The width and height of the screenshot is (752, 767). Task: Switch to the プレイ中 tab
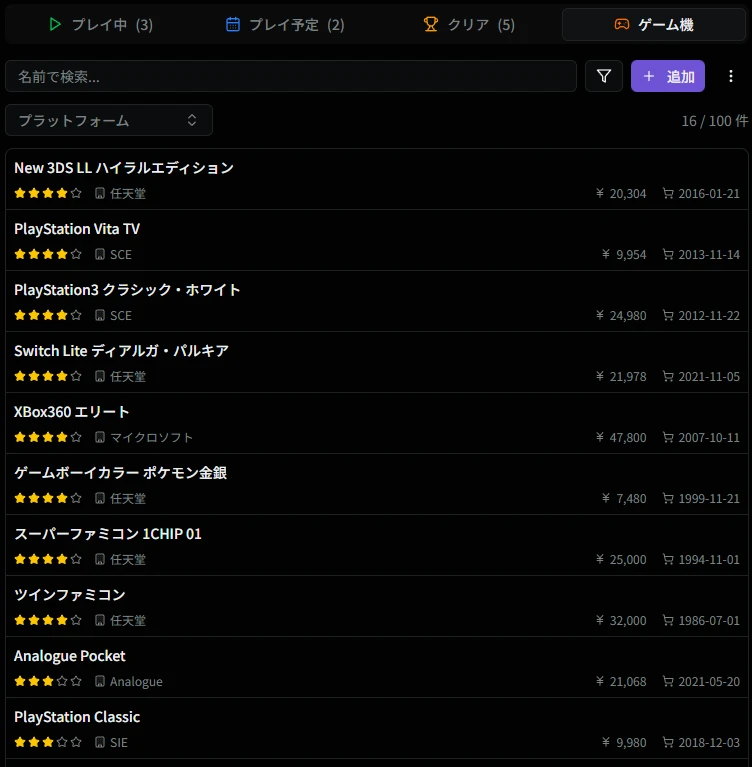click(100, 24)
